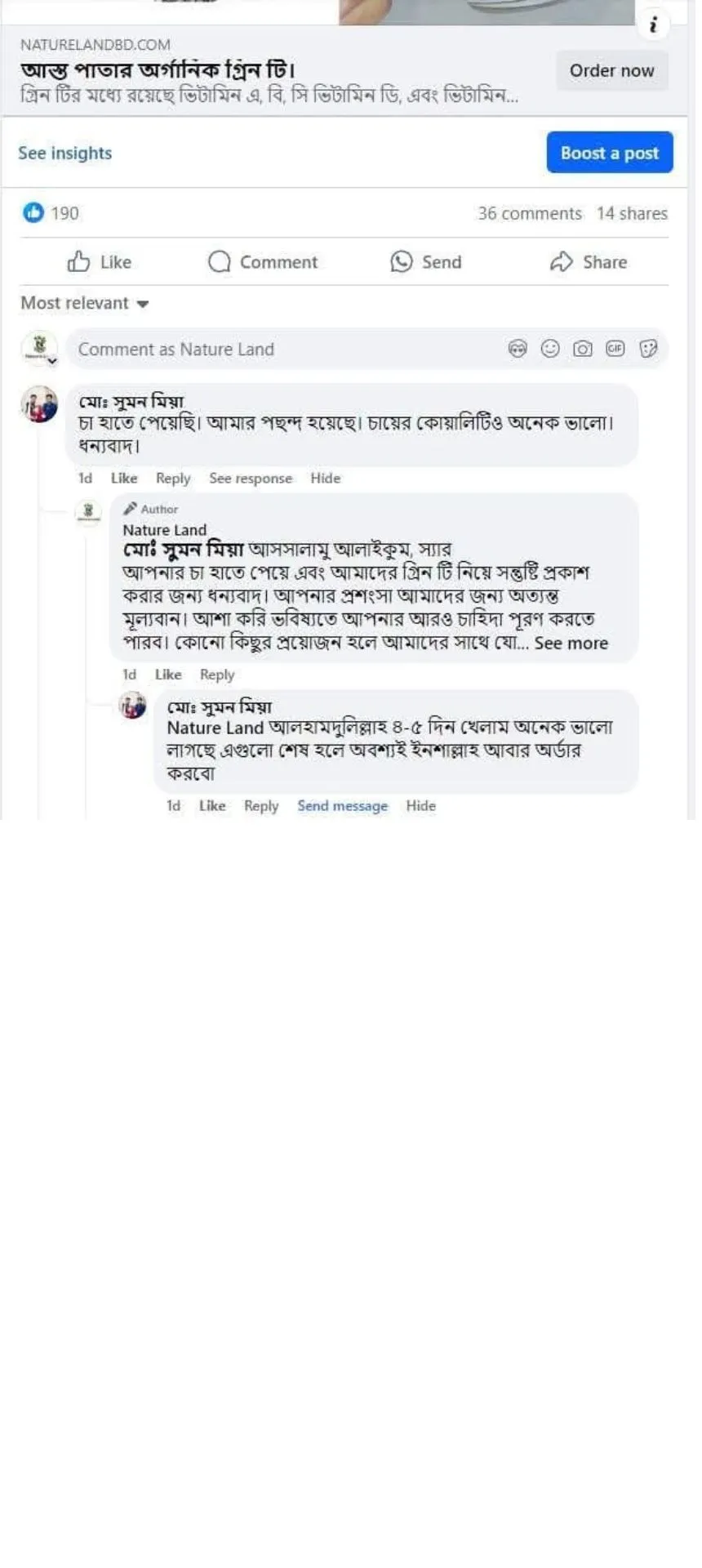Share the green tea post
The height and width of the screenshot is (1568, 702).
(589, 262)
